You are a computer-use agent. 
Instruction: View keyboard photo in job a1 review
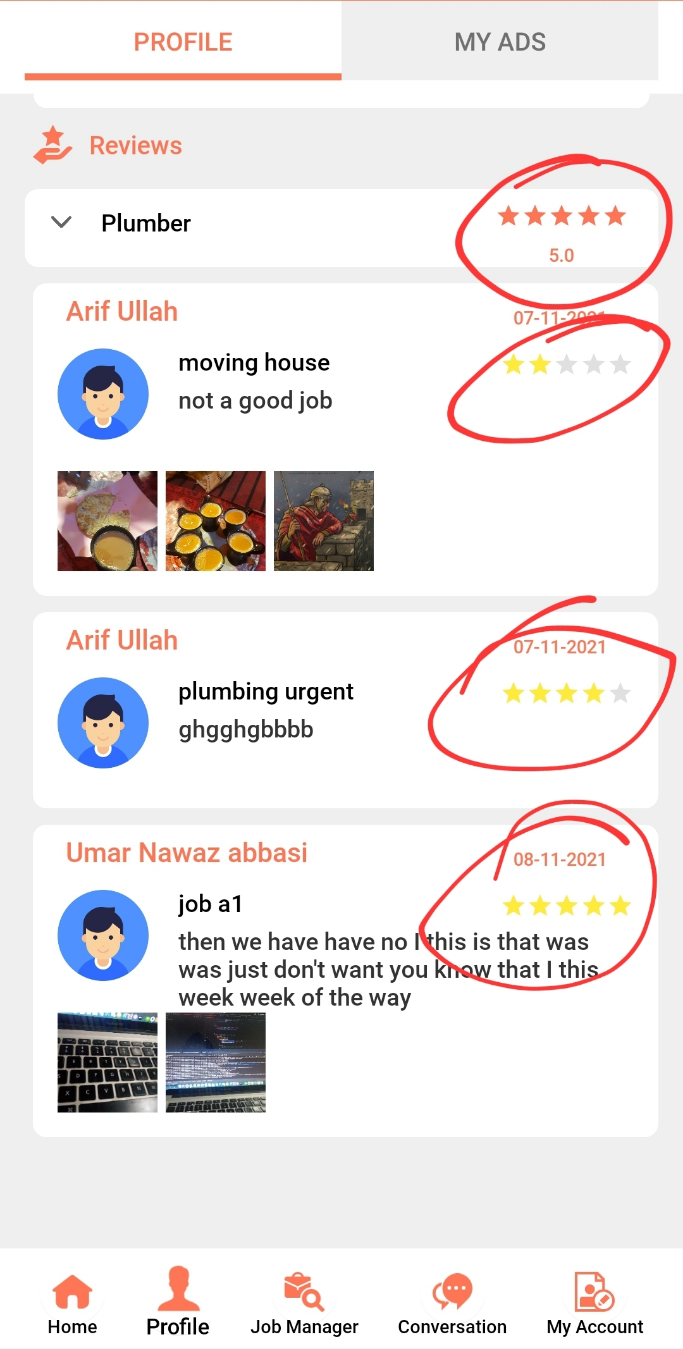[x=107, y=1062]
